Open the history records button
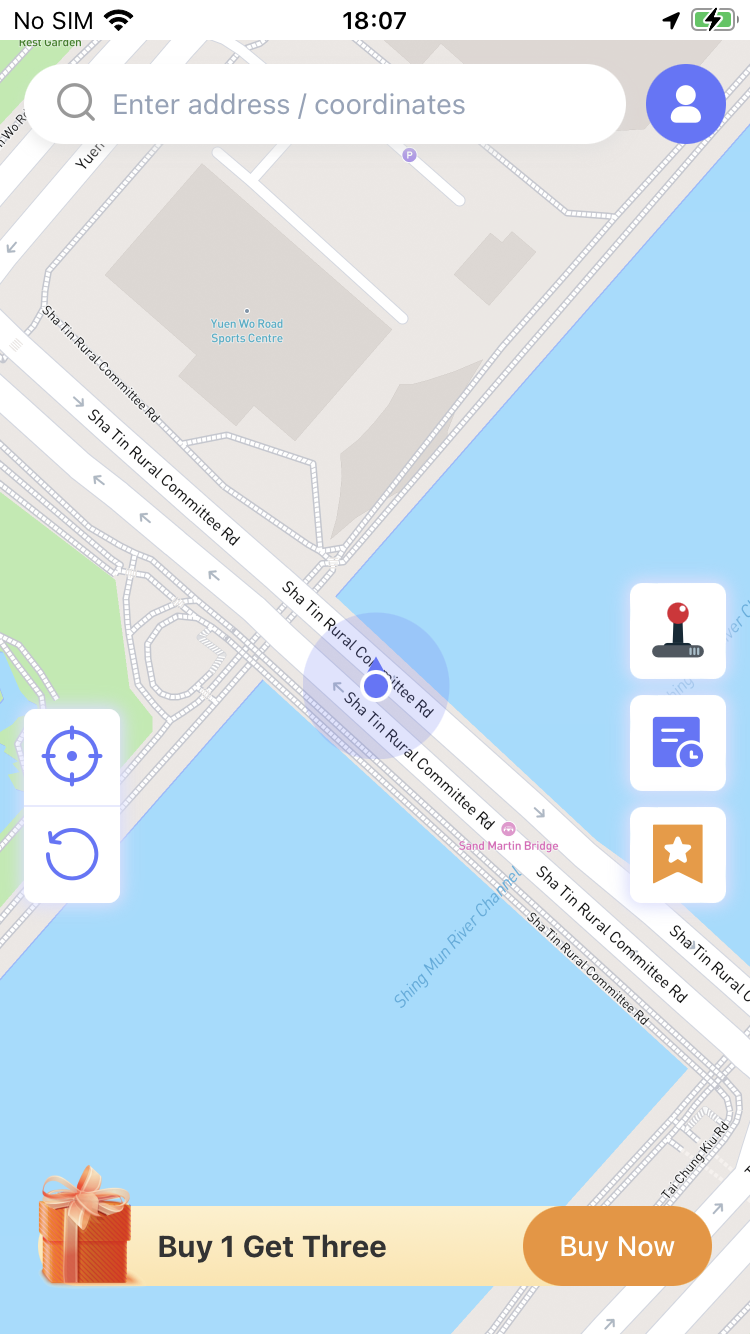 pos(678,743)
